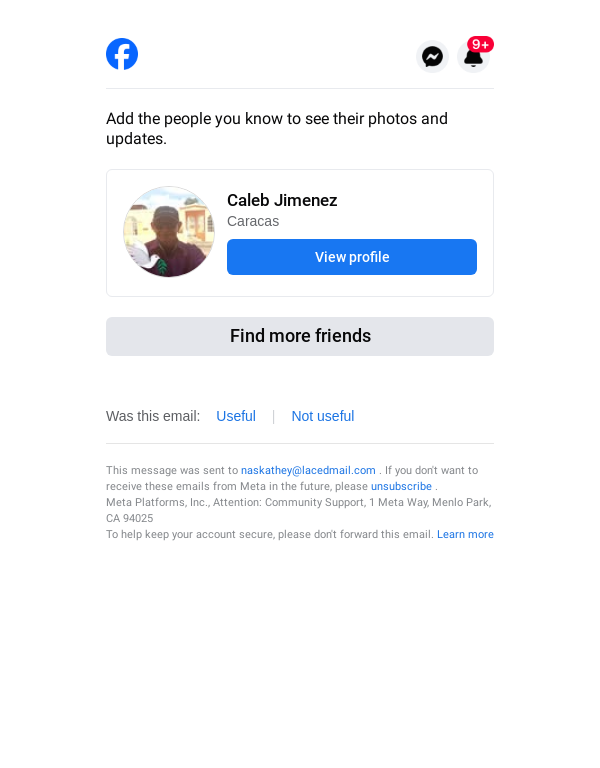Viewport: 600px width, 768px height.
Task: Mark this email as Not useful
Action: click(x=322, y=416)
